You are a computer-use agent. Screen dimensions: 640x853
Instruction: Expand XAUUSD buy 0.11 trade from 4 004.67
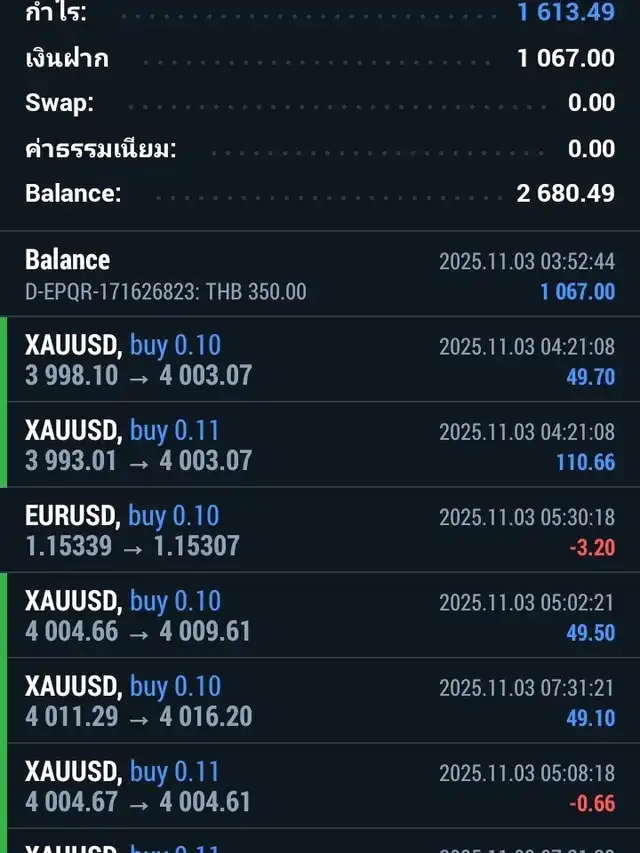(x=320, y=786)
